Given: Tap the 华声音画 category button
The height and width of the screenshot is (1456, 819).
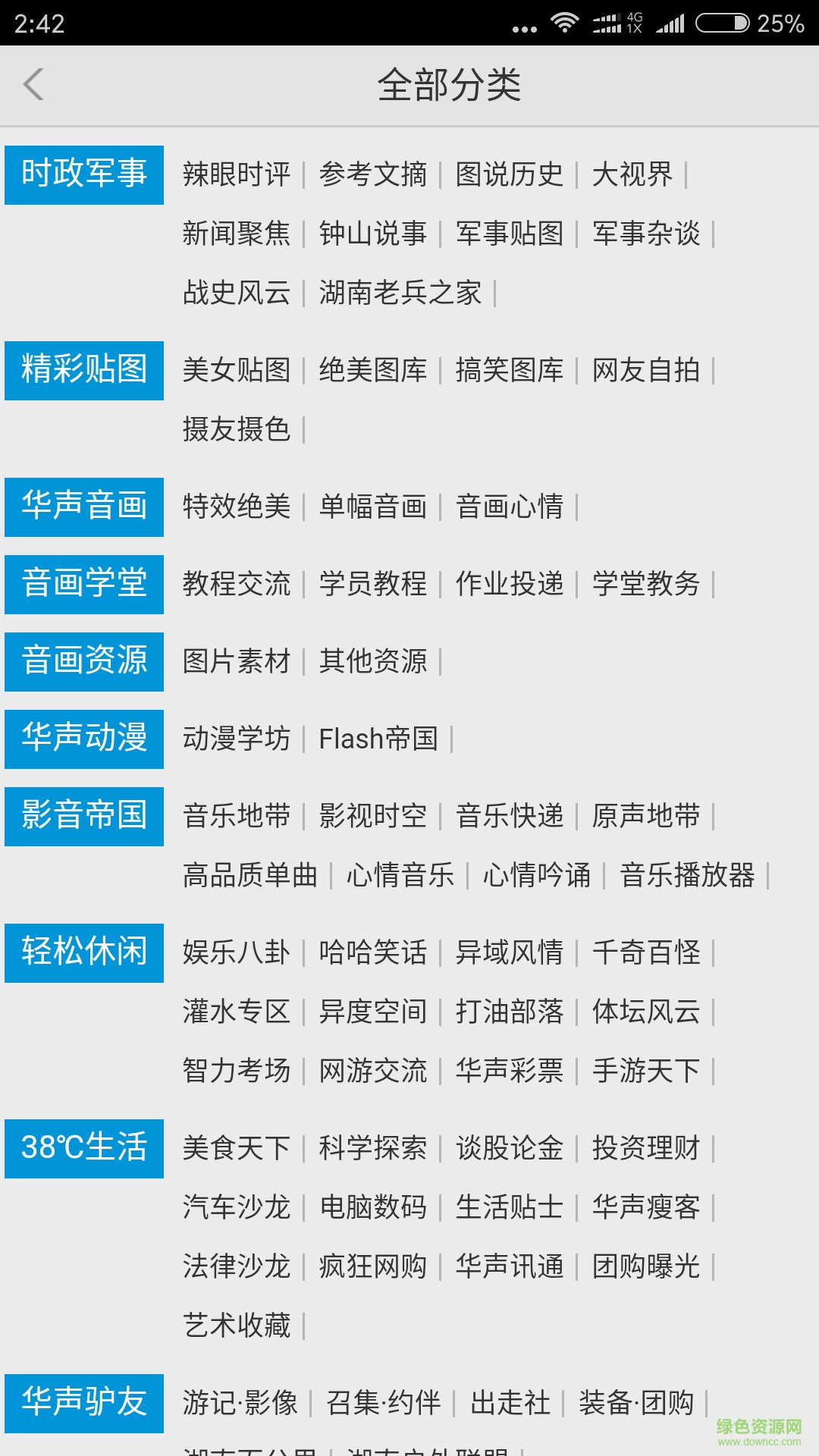Looking at the screenshot, I should coord(84,507).
